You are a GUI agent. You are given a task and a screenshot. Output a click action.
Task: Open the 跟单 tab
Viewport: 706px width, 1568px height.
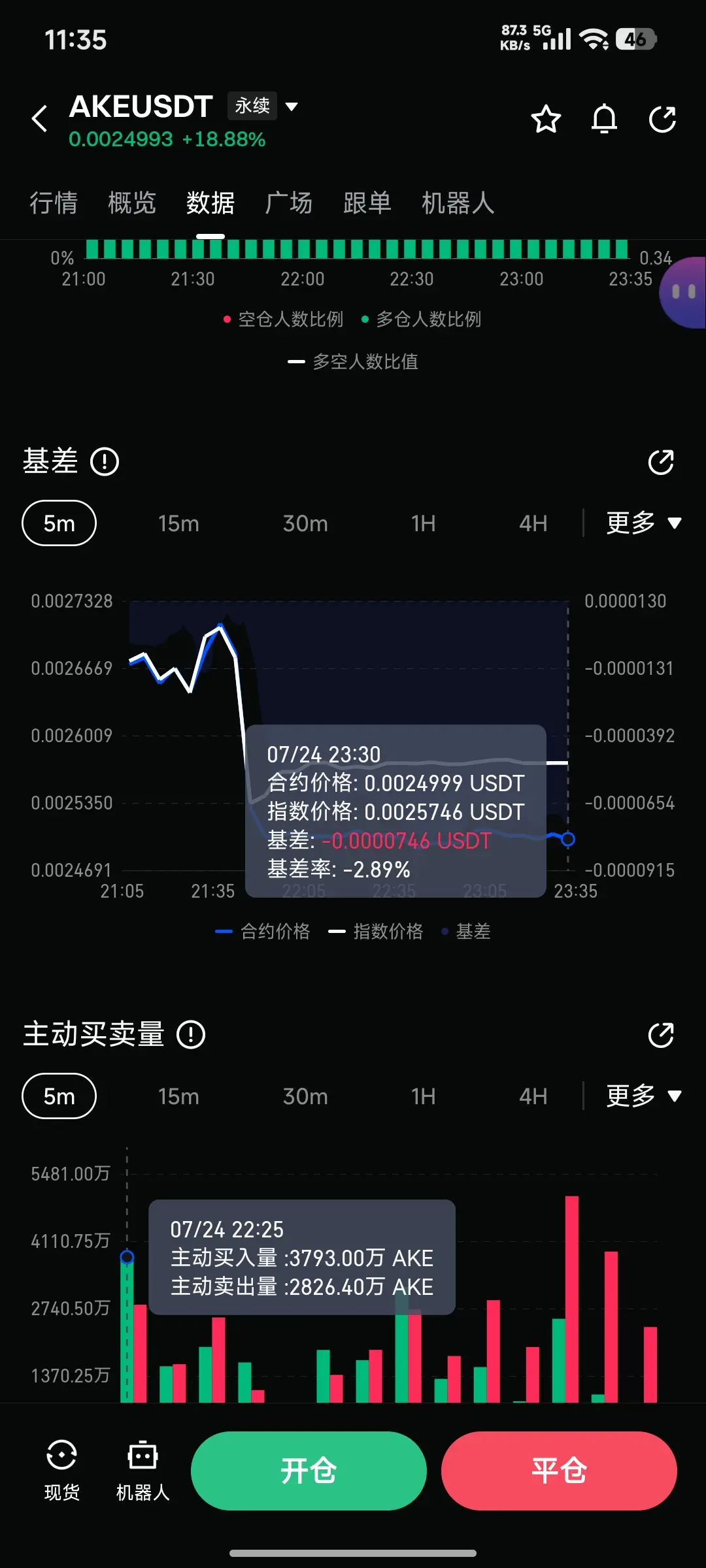point(367,203)
